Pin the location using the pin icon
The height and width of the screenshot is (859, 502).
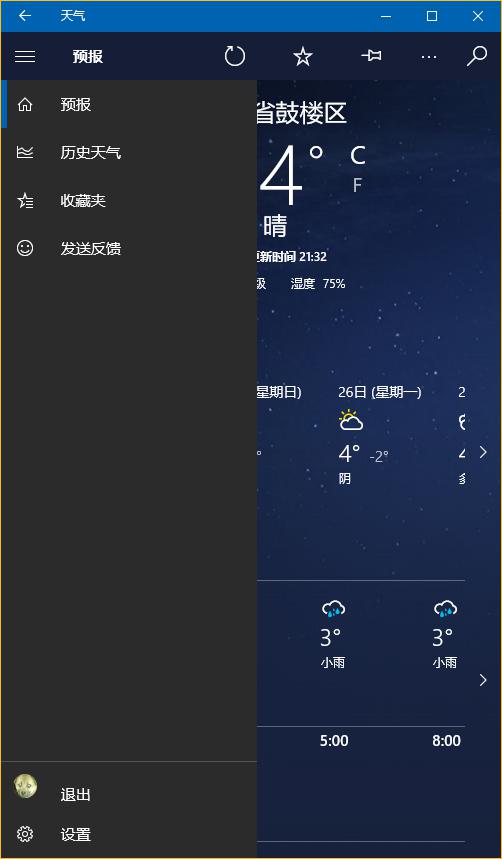tap(372, 56)
